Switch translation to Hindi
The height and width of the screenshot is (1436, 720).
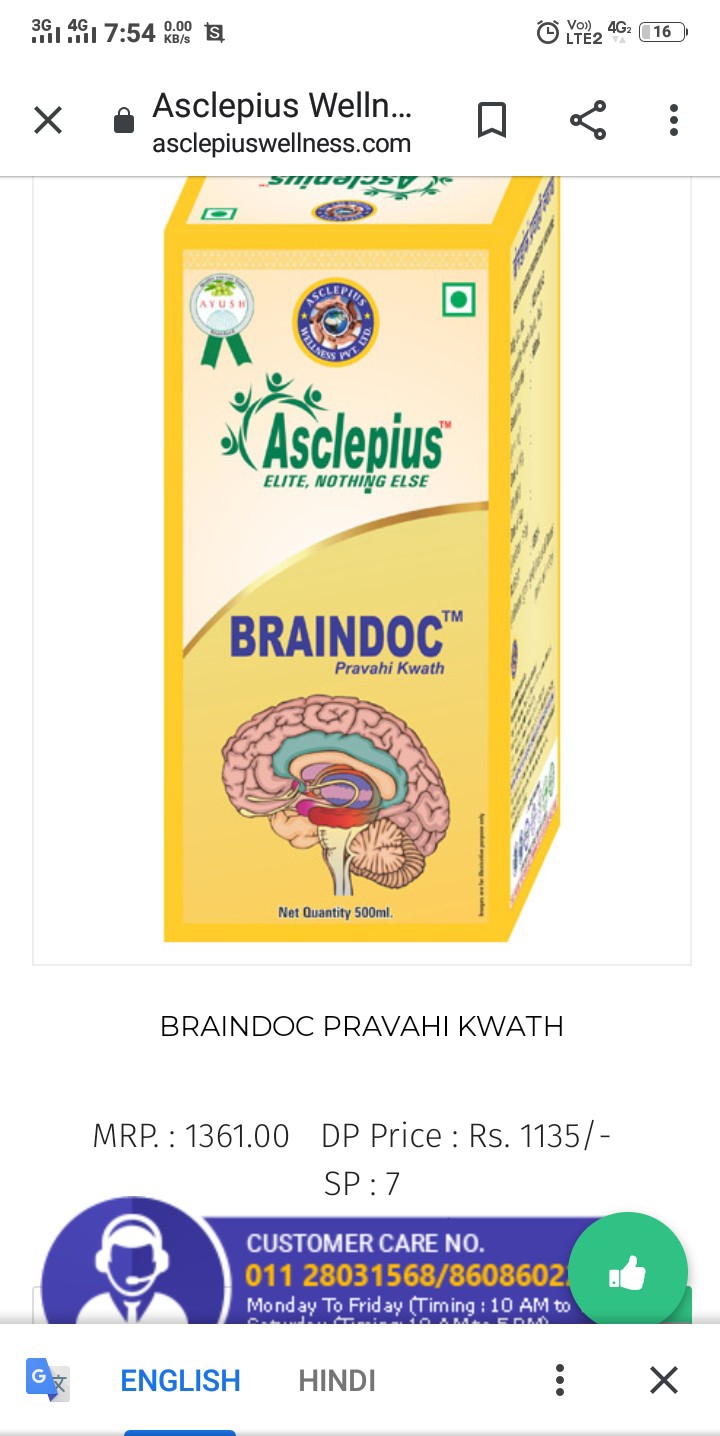[337, 1380]
